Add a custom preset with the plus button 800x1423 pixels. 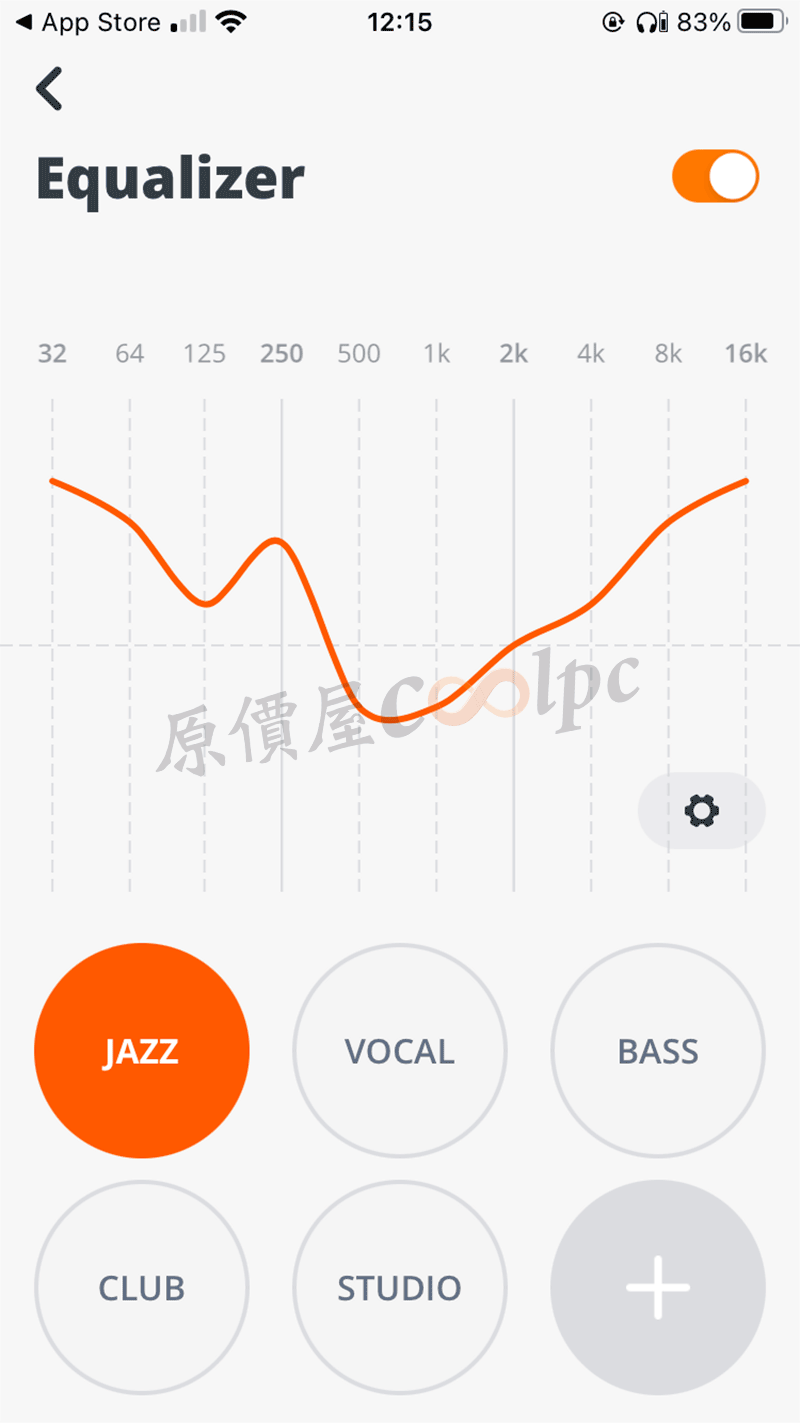click(658, 1287)
